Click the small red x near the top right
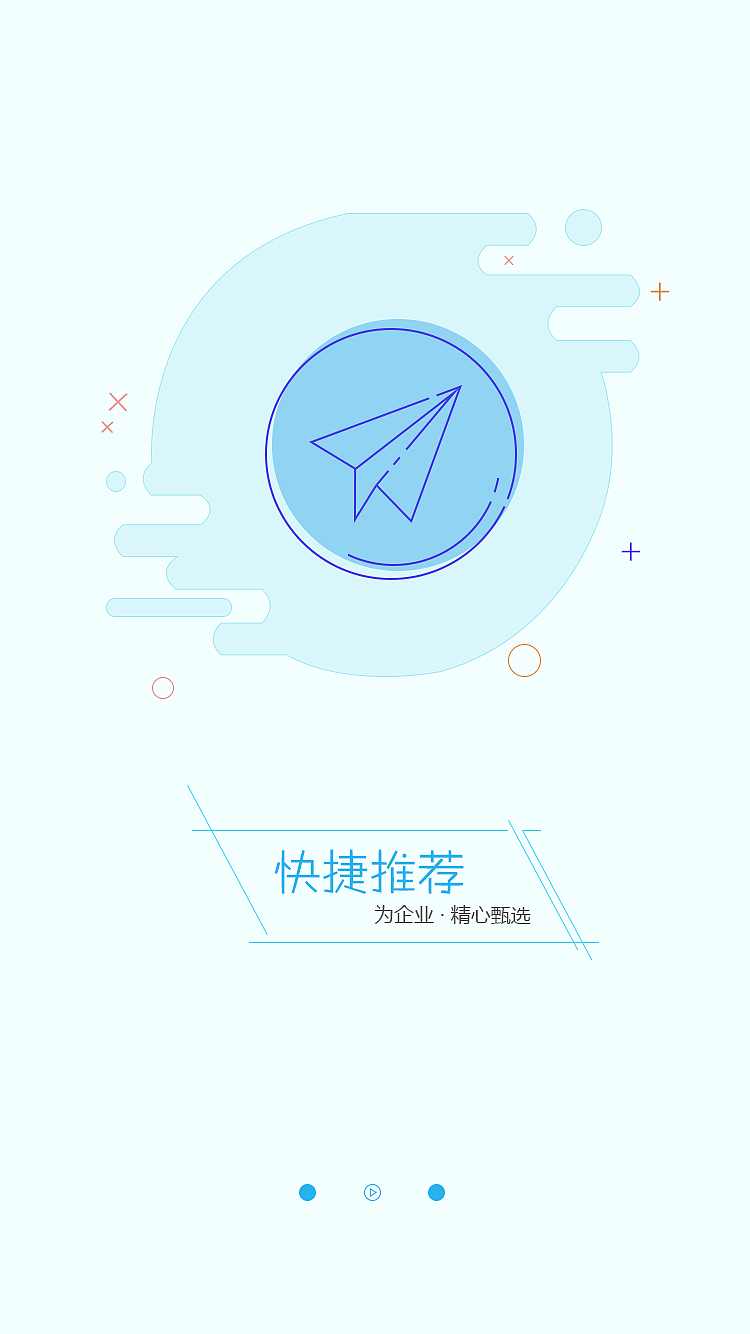 [509, 260]
